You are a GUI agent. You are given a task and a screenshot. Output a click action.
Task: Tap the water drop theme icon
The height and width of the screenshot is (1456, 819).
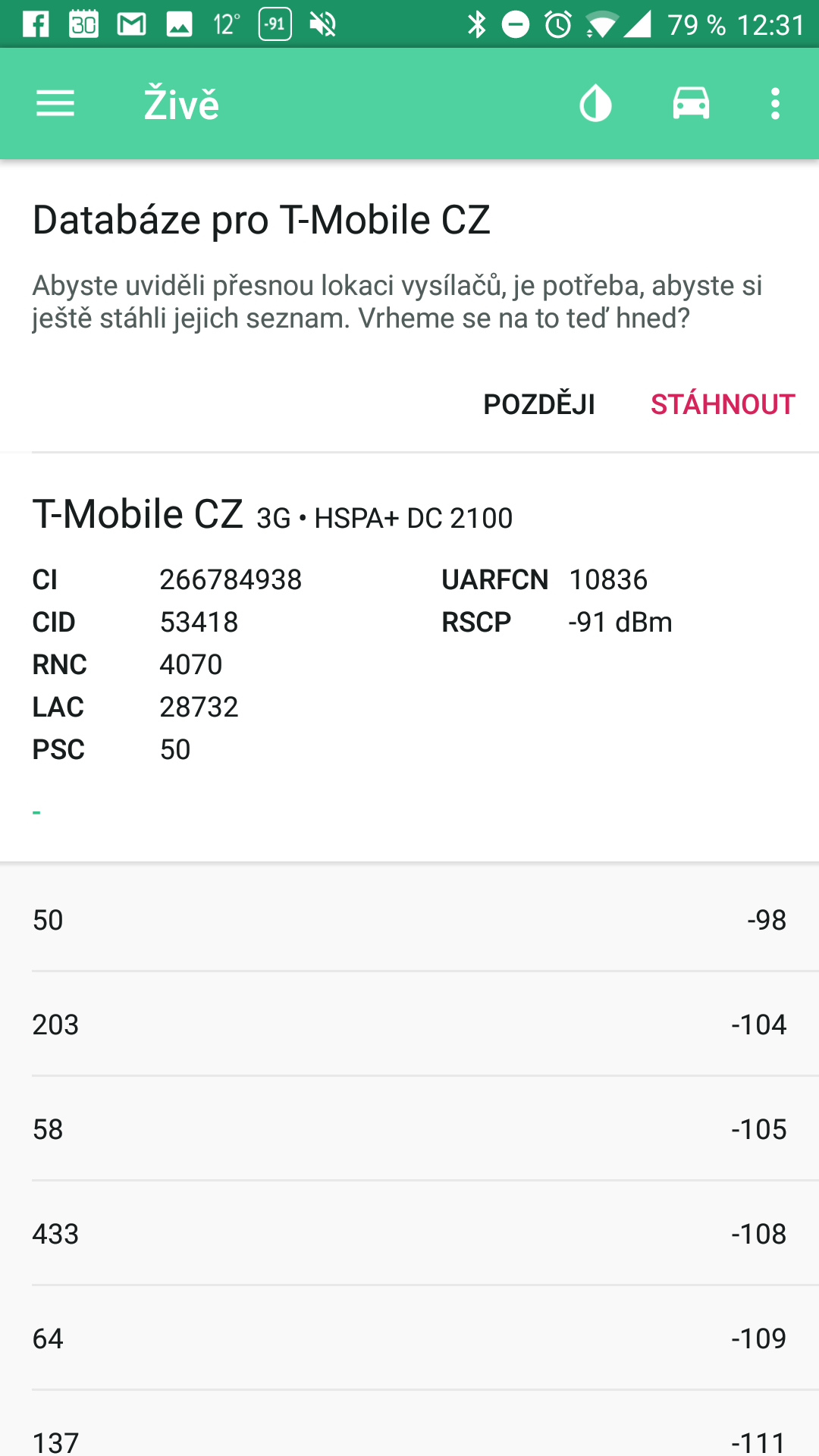pyautogui.click(x=595, y=103)
